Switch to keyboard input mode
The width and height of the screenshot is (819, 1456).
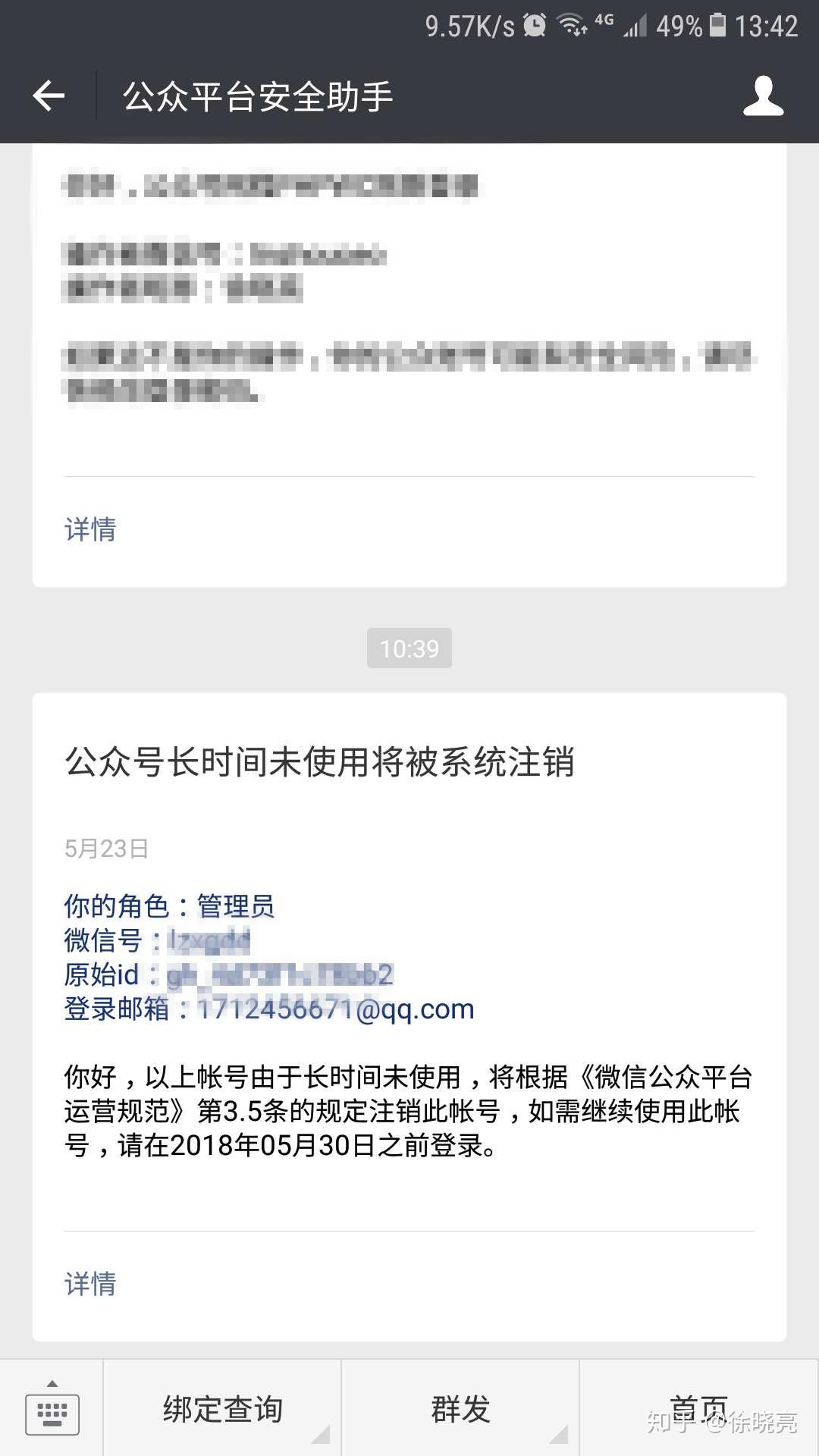coord(52,1409)
